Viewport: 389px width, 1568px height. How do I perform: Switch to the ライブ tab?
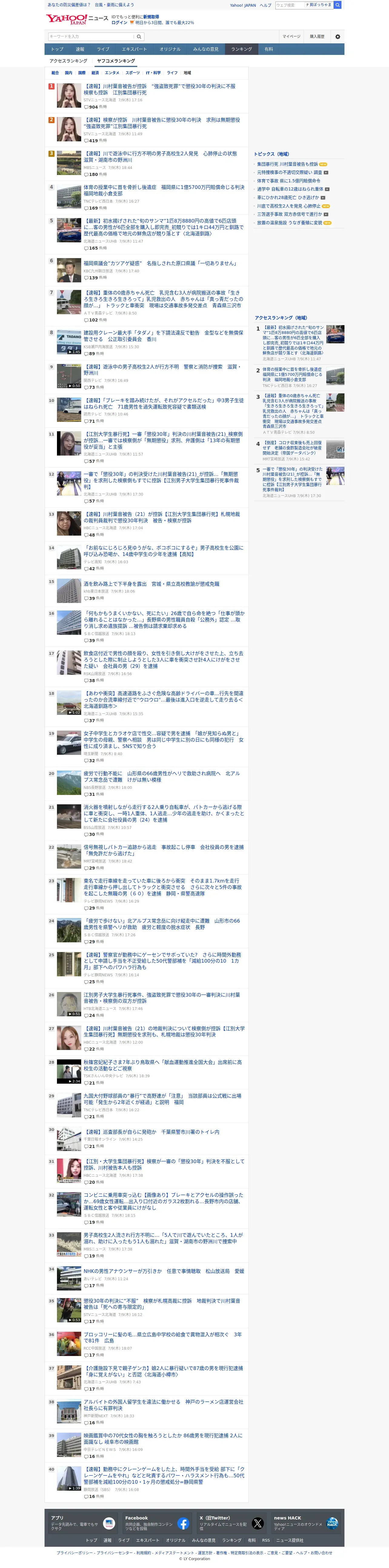point(103,49)
